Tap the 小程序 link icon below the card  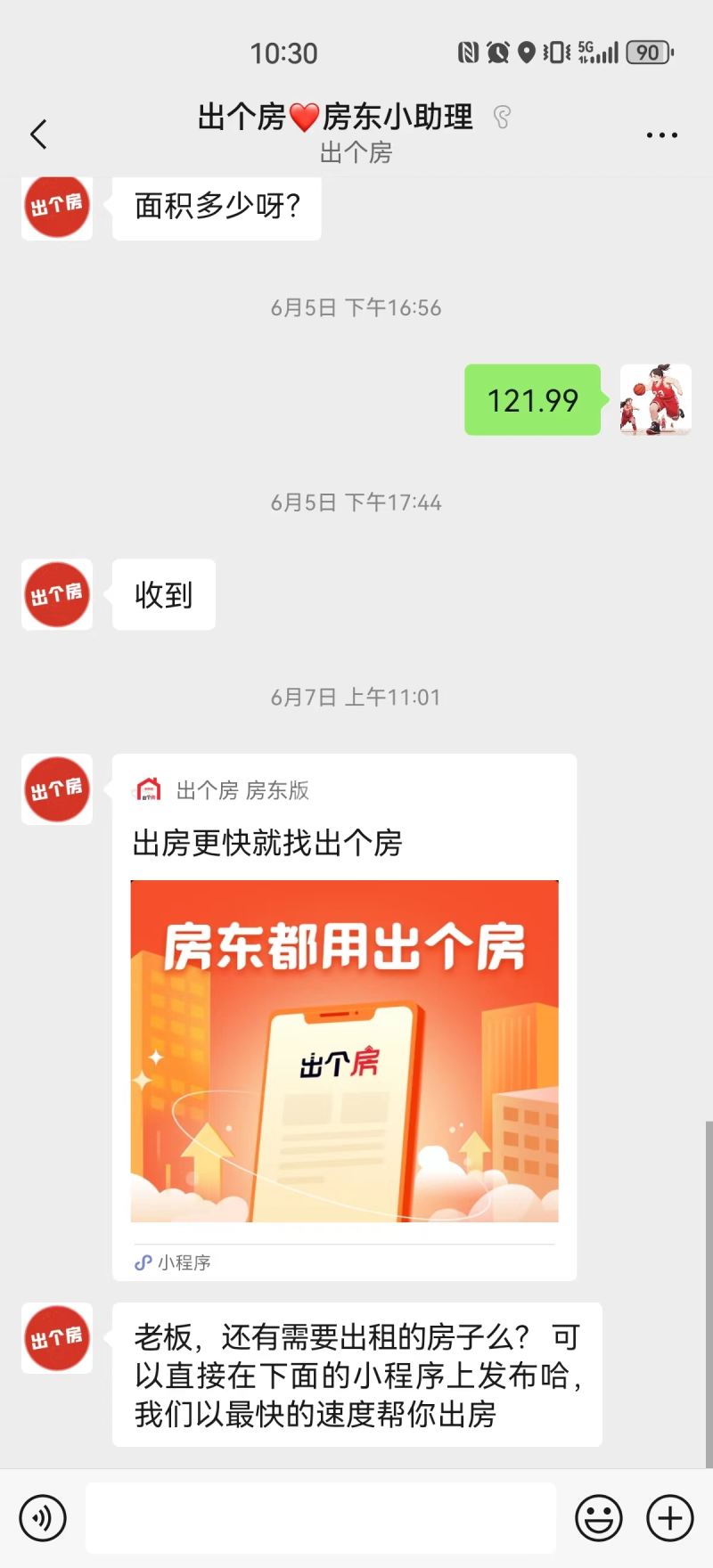click(141, 1262)
